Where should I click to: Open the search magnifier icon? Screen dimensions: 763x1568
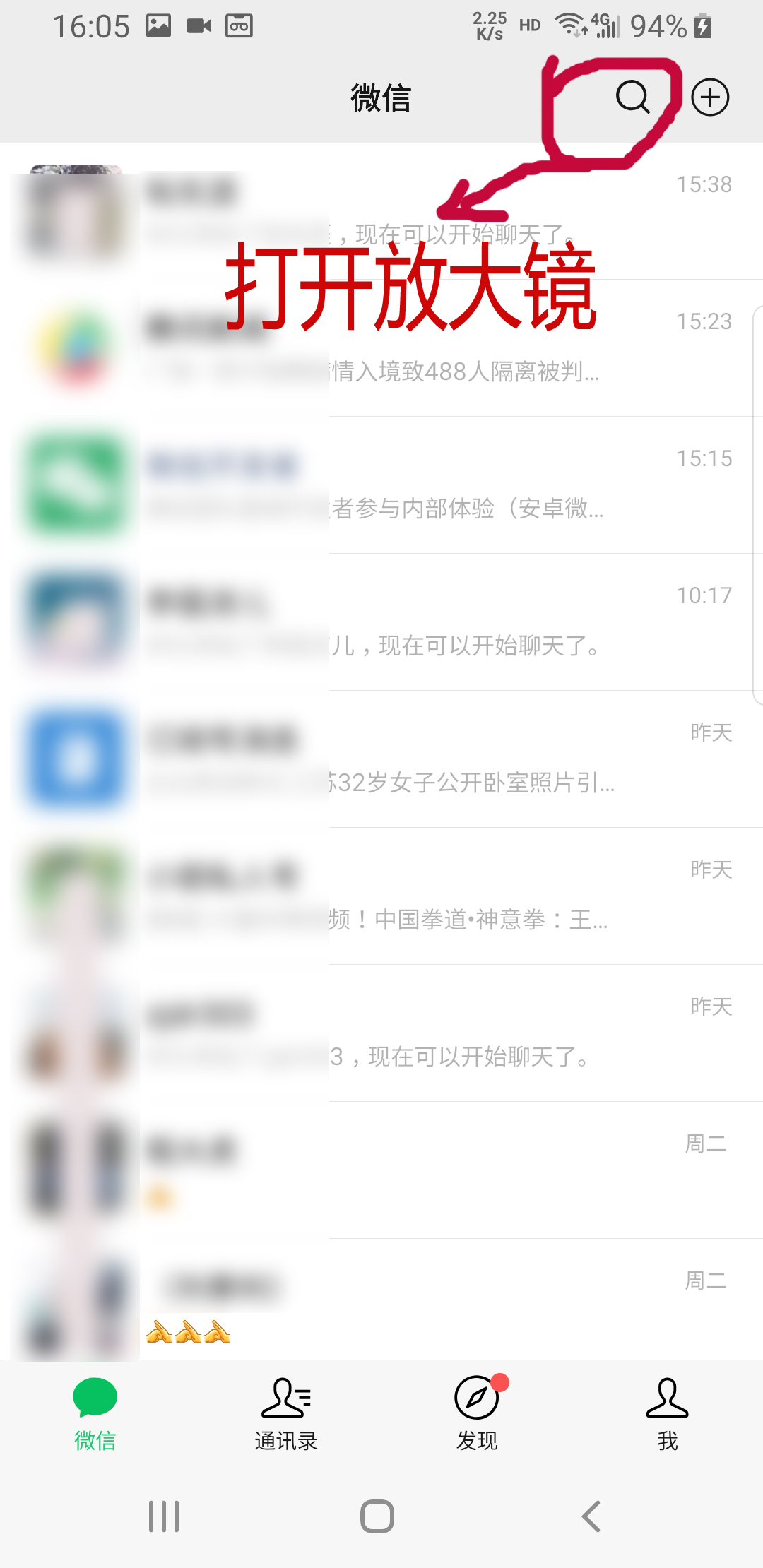[632, 97]
